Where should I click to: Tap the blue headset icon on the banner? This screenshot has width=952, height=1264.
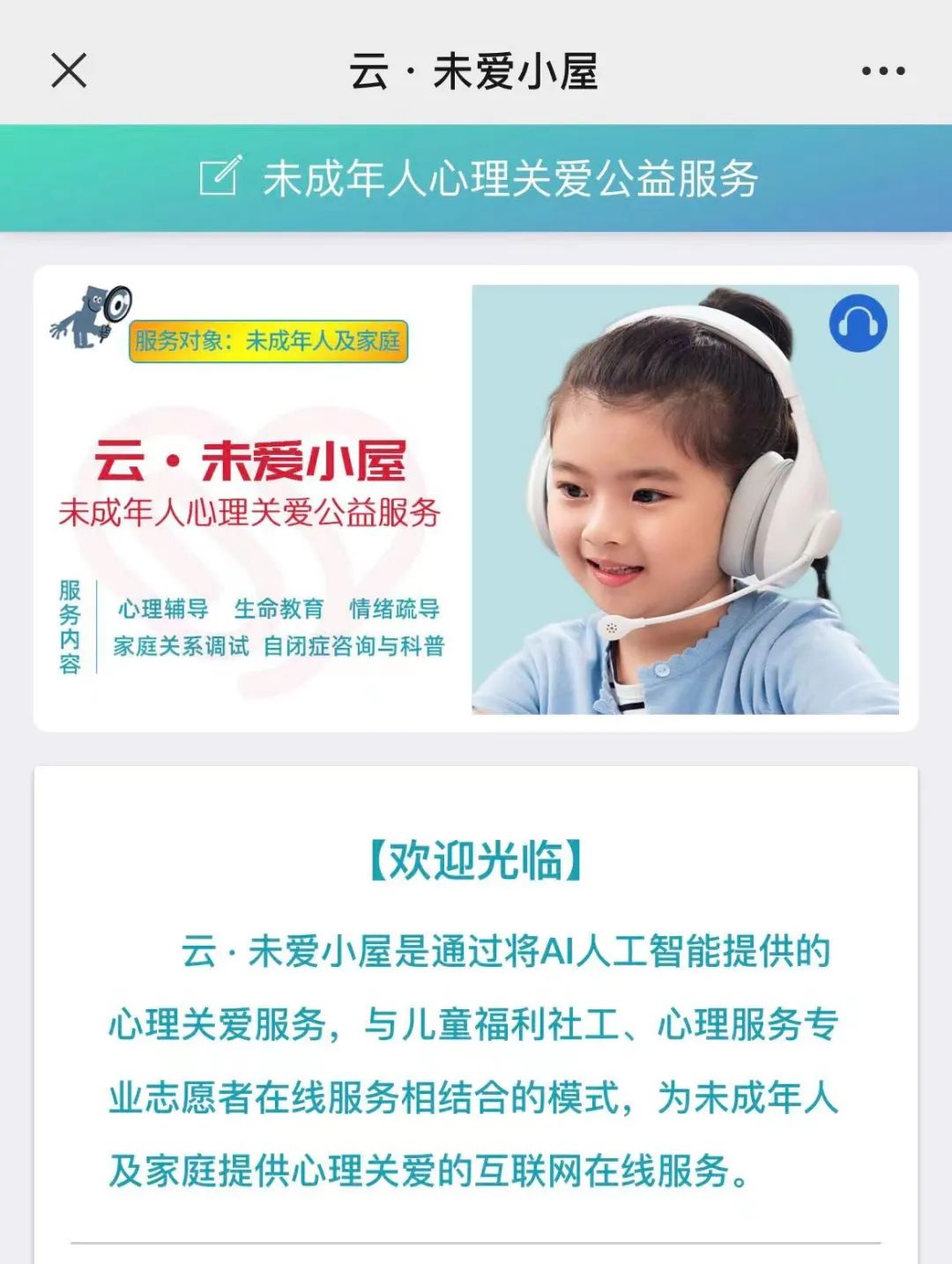pos(858,323)
